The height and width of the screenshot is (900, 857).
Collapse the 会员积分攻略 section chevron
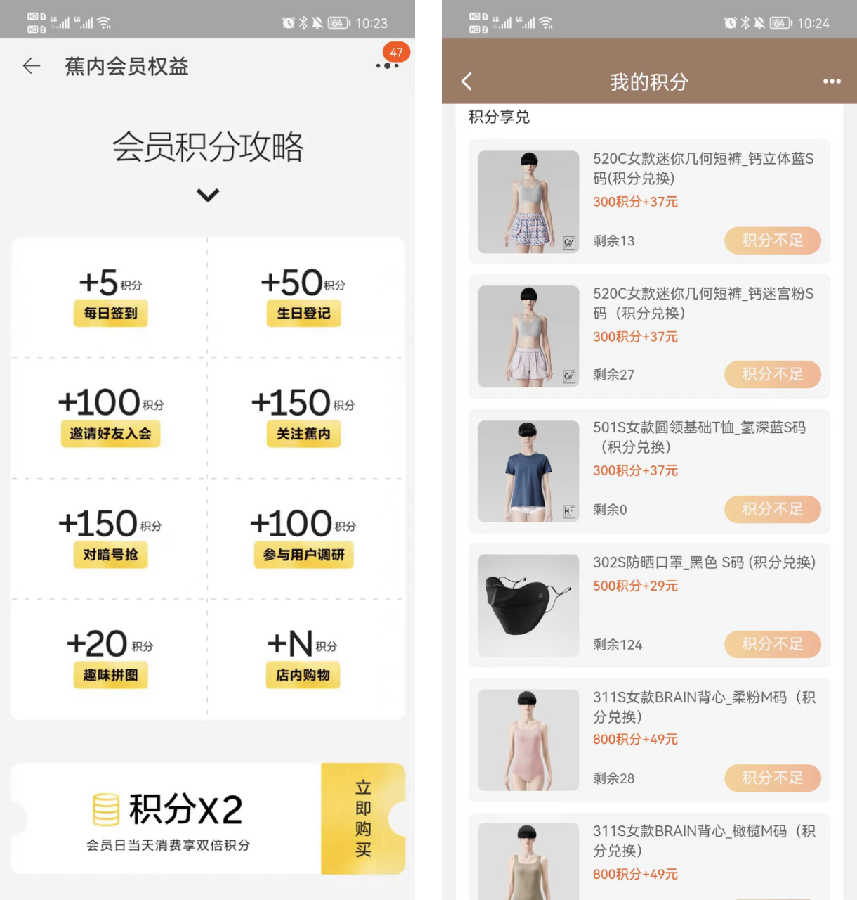pyautogui.click(x=207, y=196)
